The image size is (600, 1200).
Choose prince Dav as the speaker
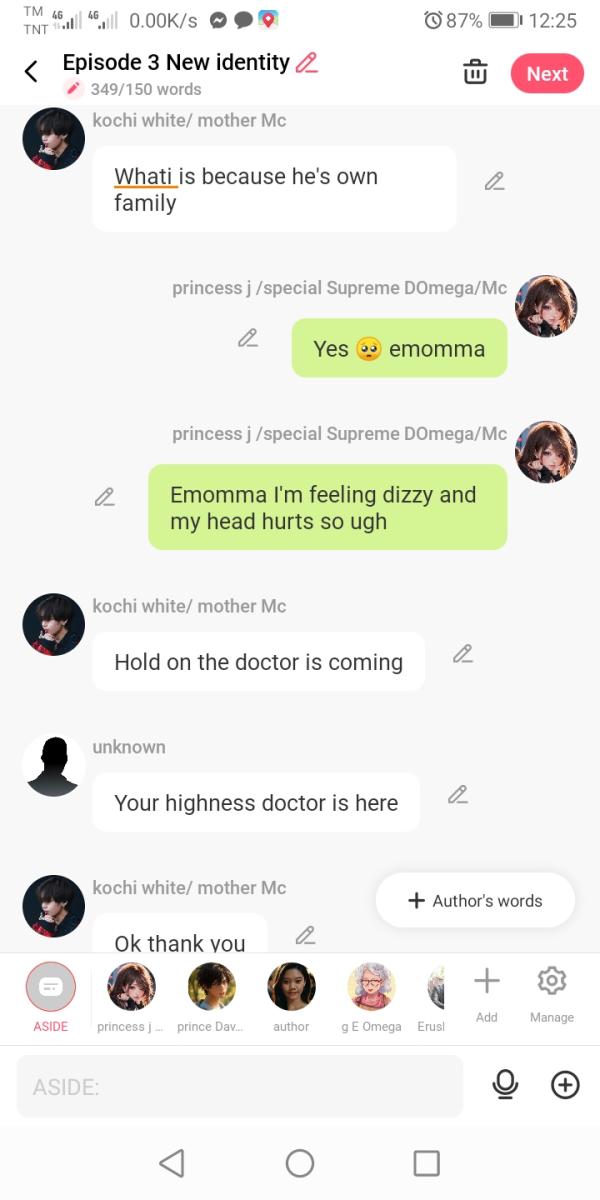click(211, 987)
